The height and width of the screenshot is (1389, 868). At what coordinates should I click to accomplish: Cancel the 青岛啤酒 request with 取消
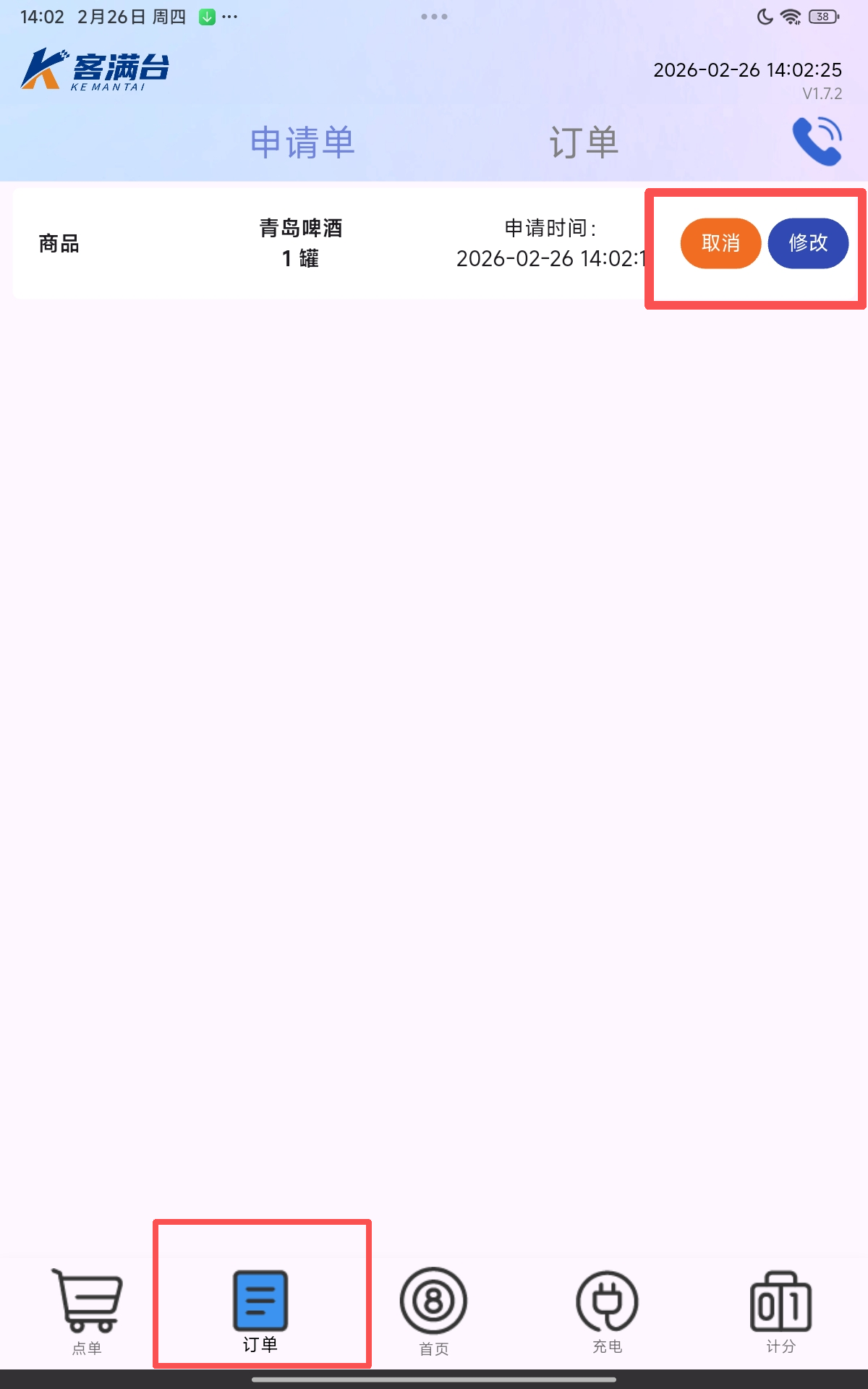720,243
